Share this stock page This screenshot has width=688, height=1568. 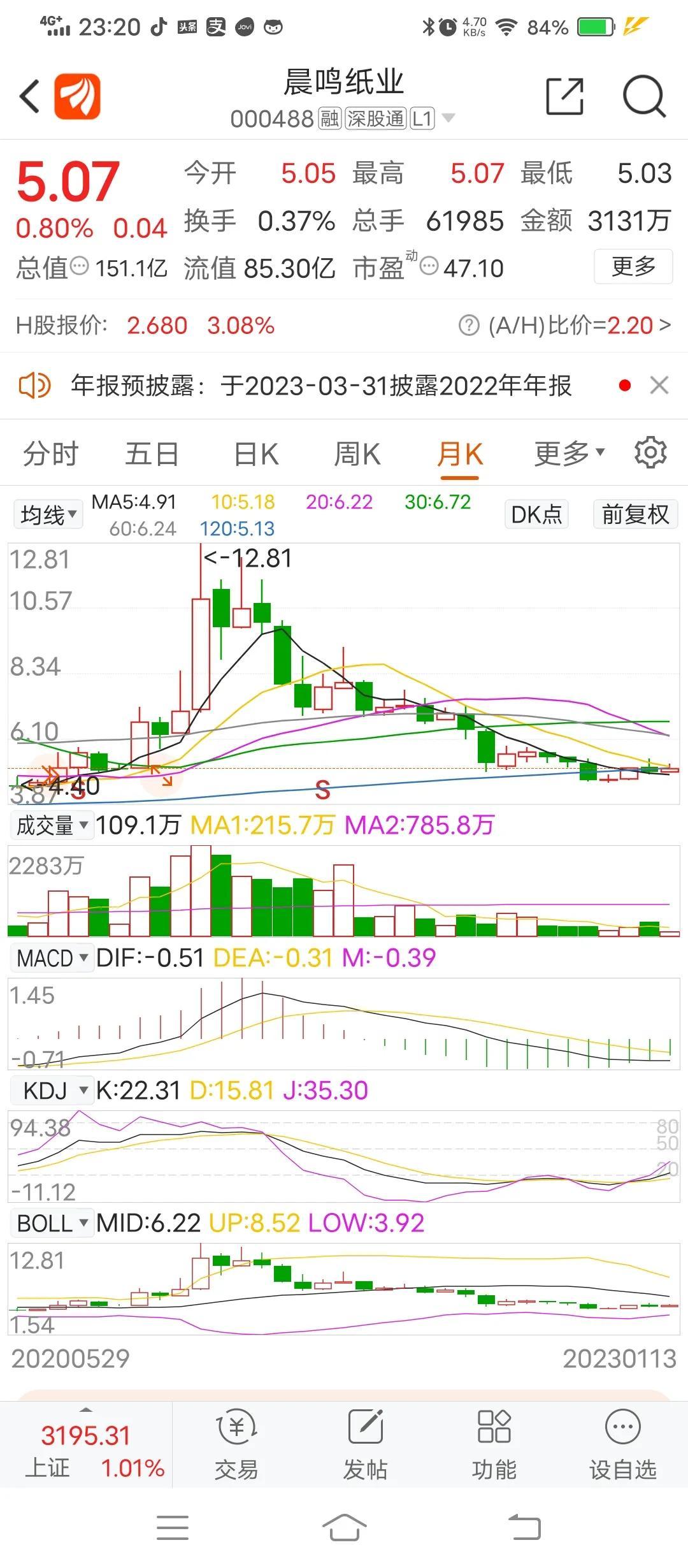click(564, 97)
